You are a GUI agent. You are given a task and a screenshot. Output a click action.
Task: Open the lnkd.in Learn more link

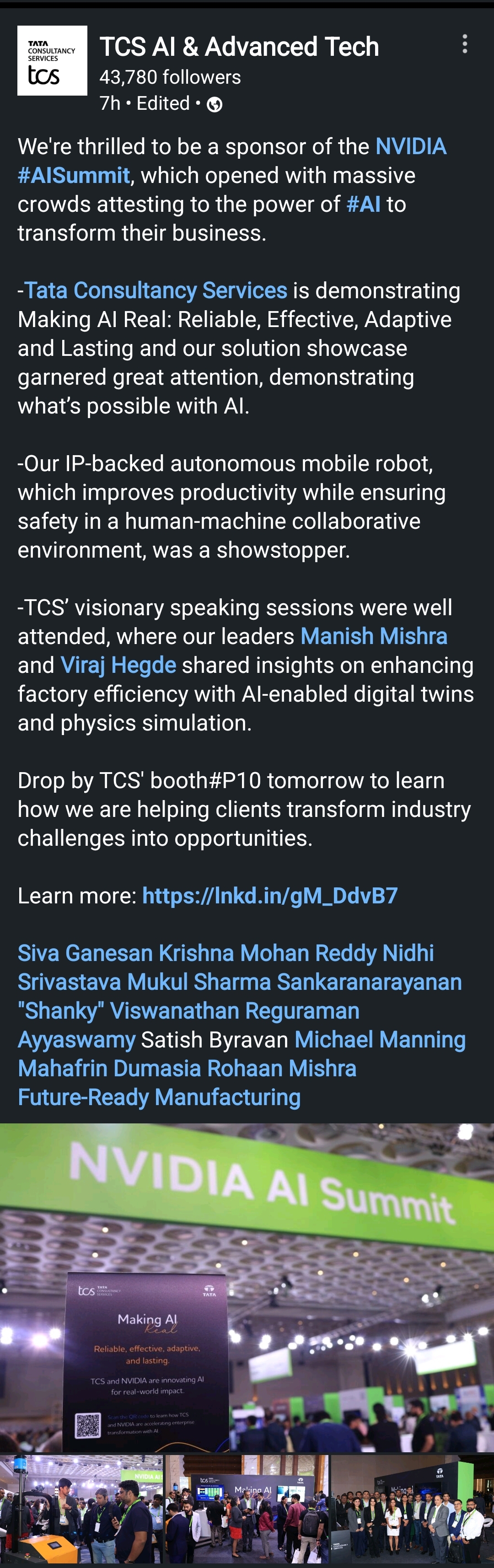(269, 896)
